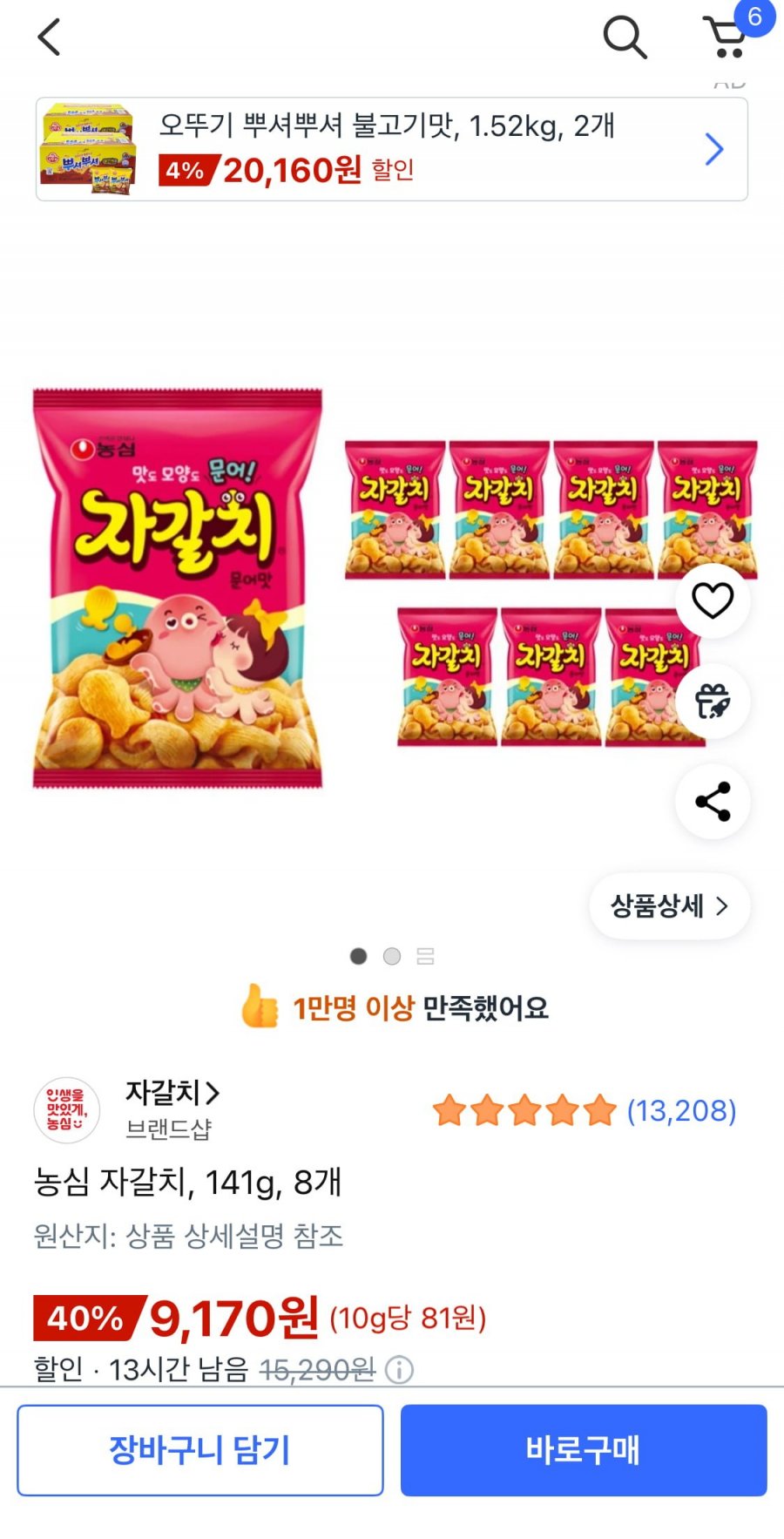
Task: Jump to second image via page dot
Action: [x=392, y=956]
